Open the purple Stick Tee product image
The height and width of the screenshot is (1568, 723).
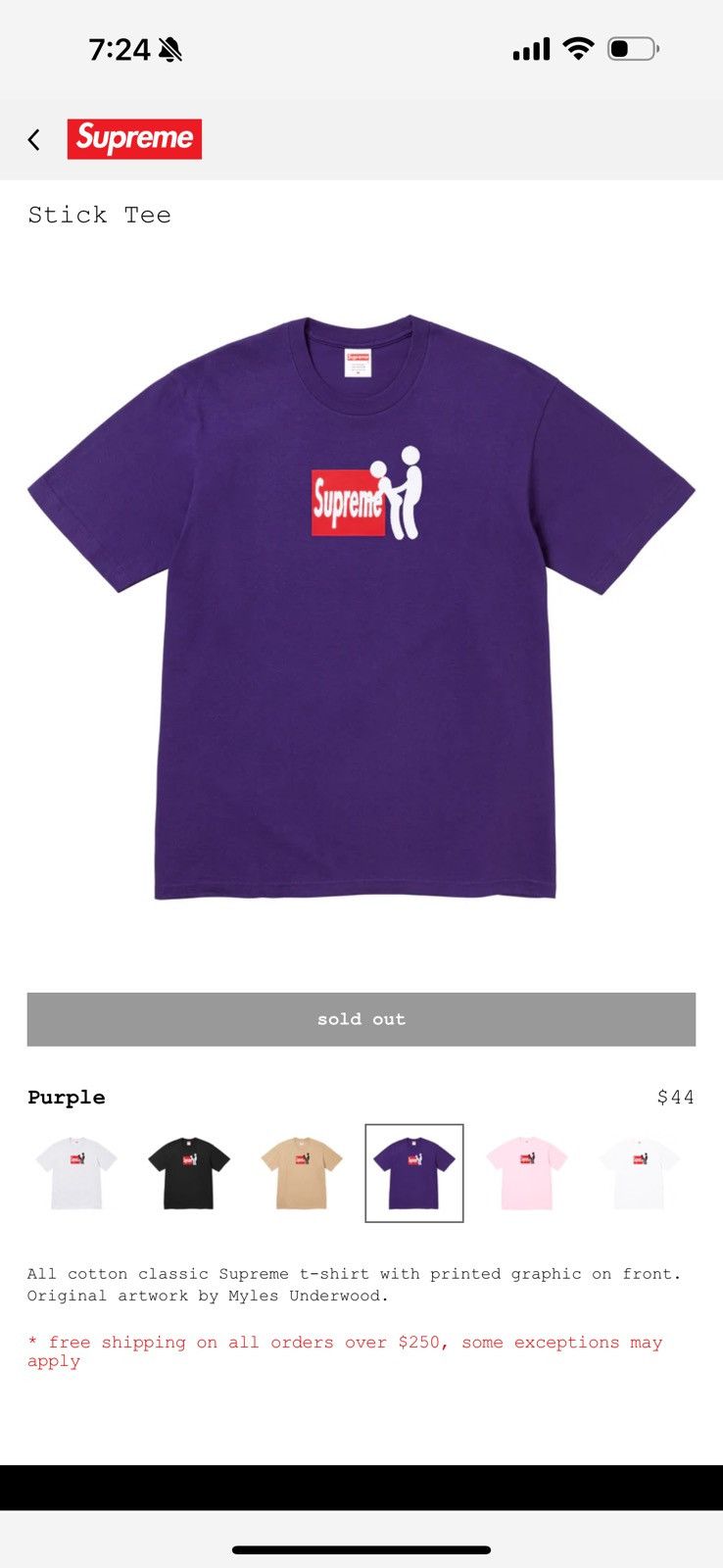point(361,608)
